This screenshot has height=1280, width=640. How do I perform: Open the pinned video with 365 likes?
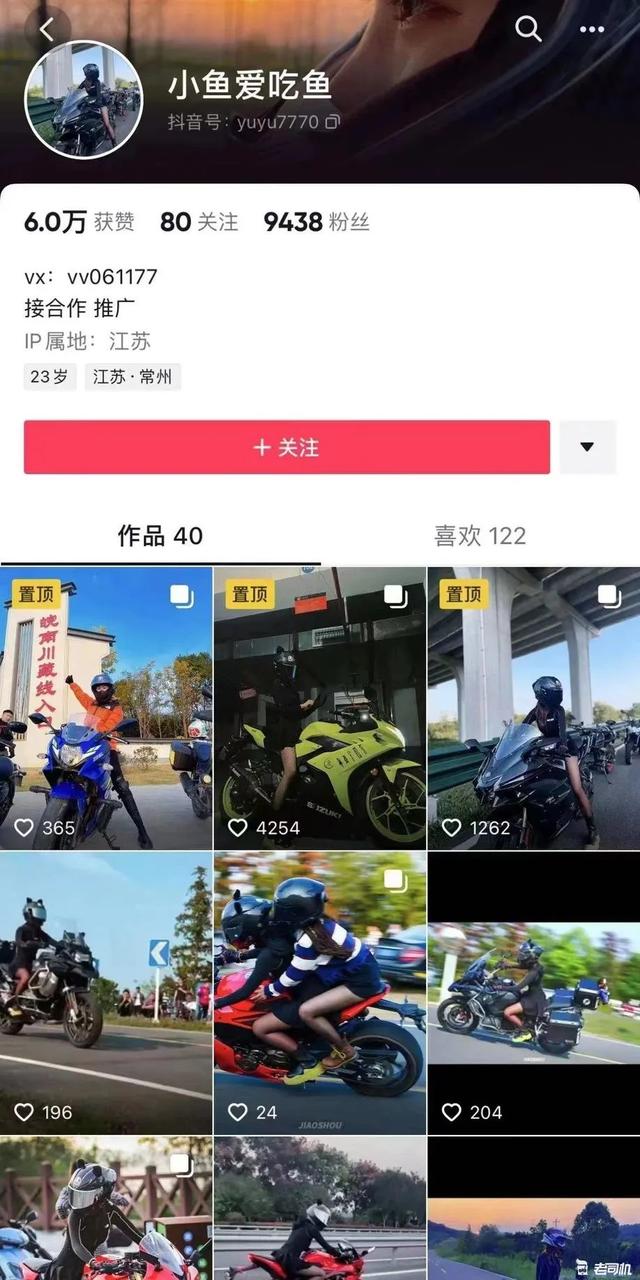pyautogui.click(x=106, y=708)
